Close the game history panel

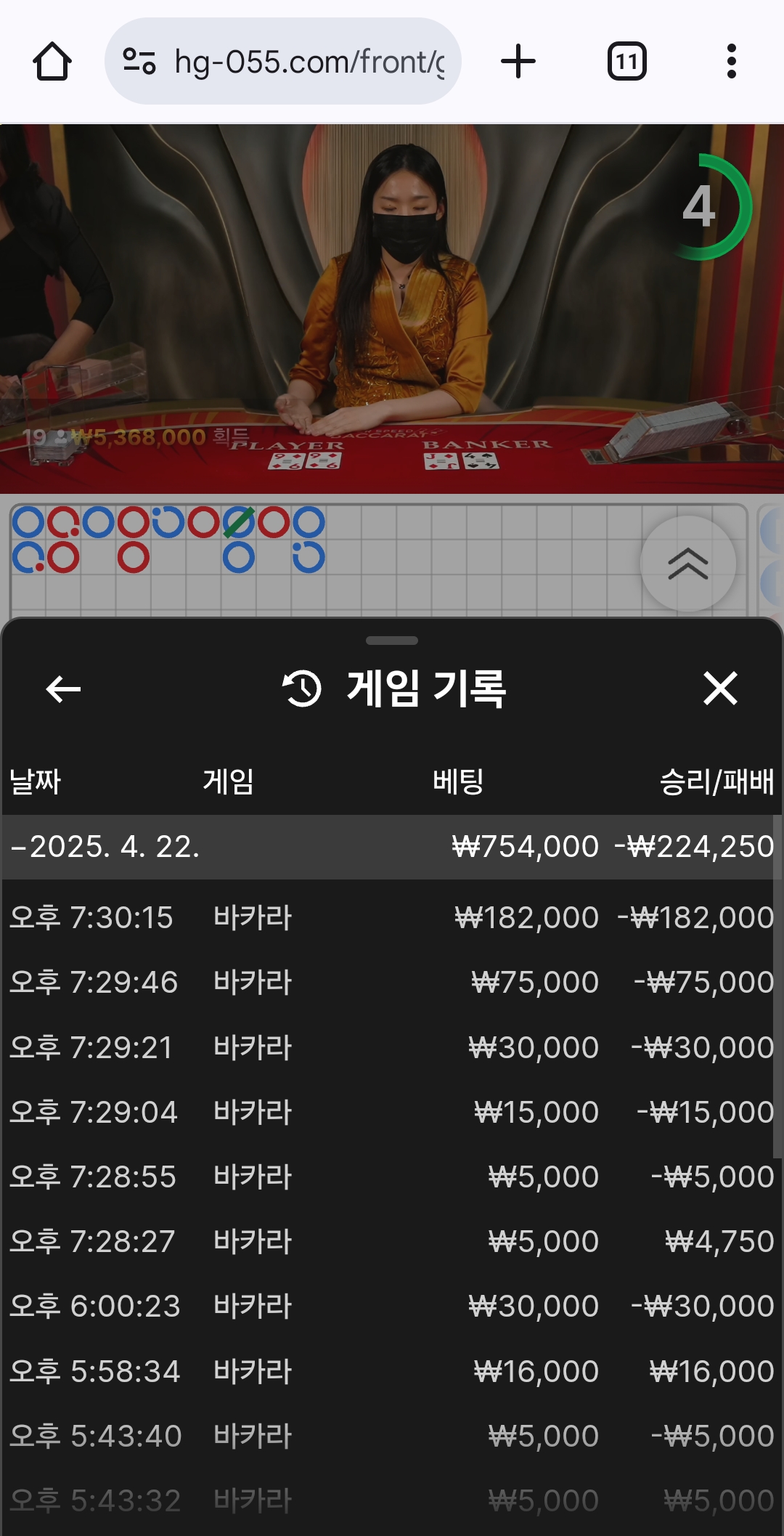[x=720, y=688]
